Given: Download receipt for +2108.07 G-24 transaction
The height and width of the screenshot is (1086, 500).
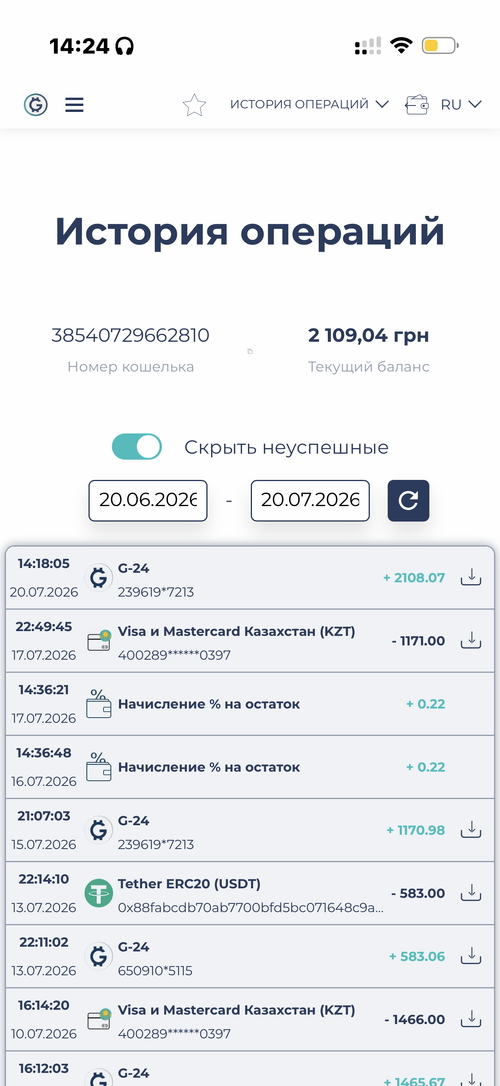Looking at the screenshot, I should (471, 577).
